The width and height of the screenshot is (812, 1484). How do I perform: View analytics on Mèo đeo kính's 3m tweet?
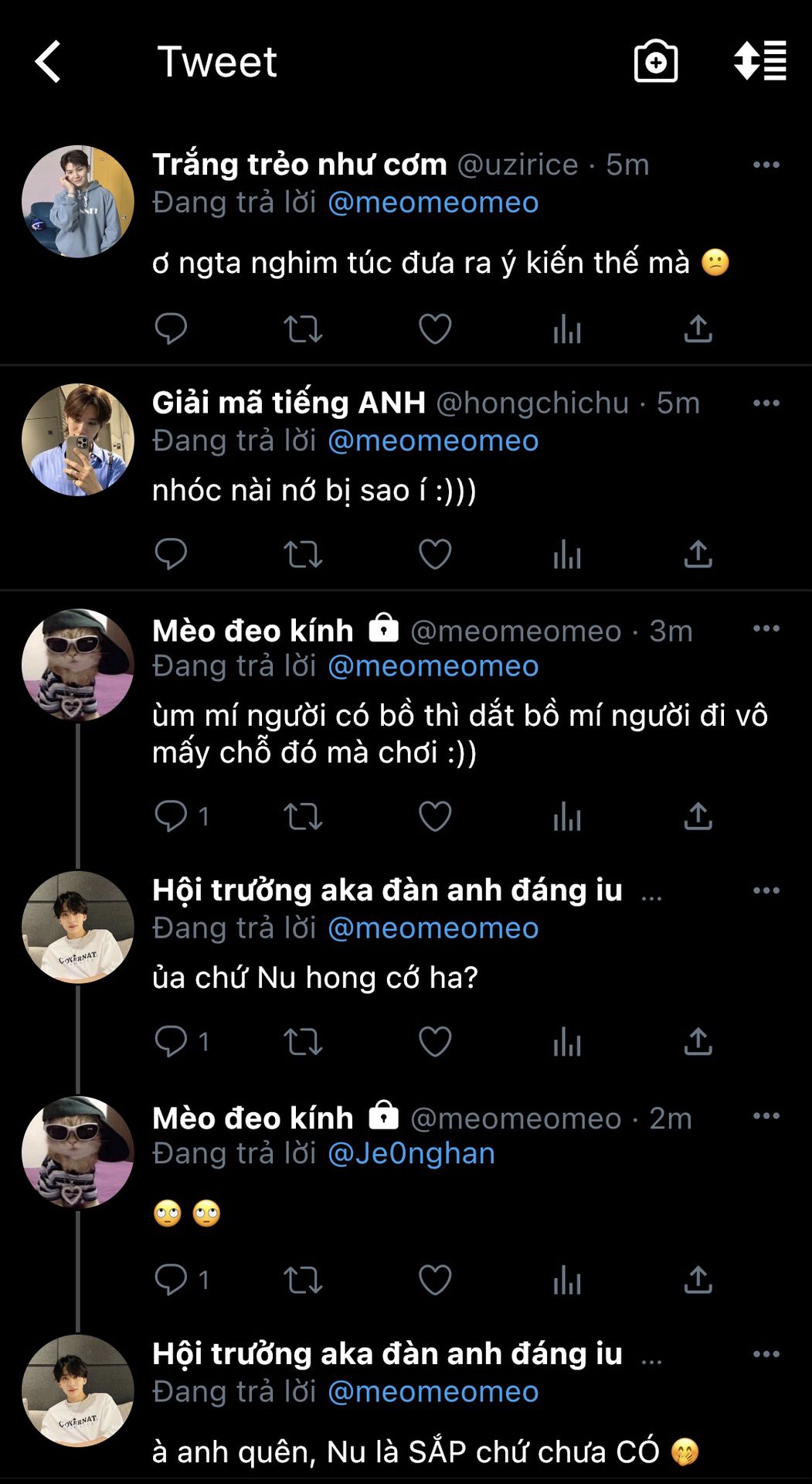566,816
